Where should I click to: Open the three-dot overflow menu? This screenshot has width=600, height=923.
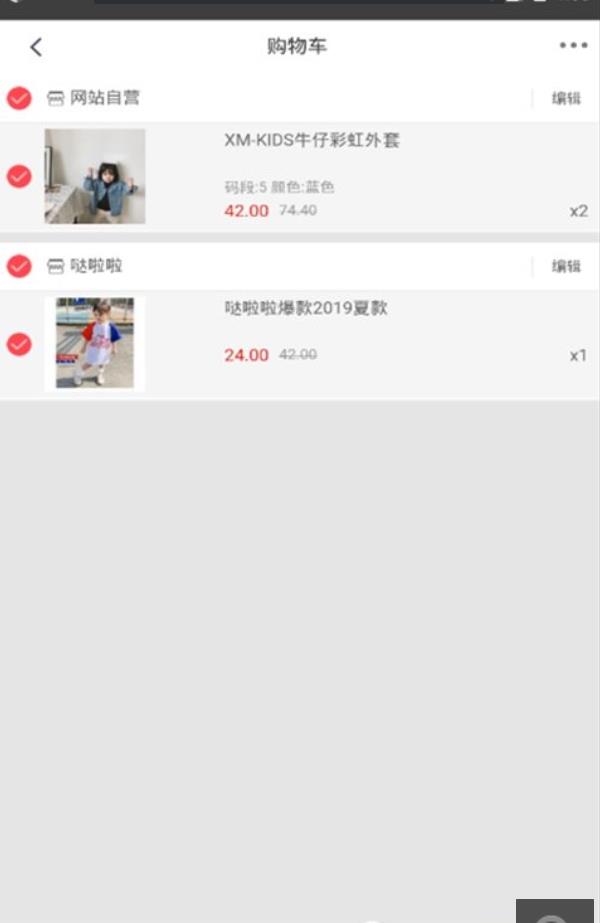(x=573, y=46)
